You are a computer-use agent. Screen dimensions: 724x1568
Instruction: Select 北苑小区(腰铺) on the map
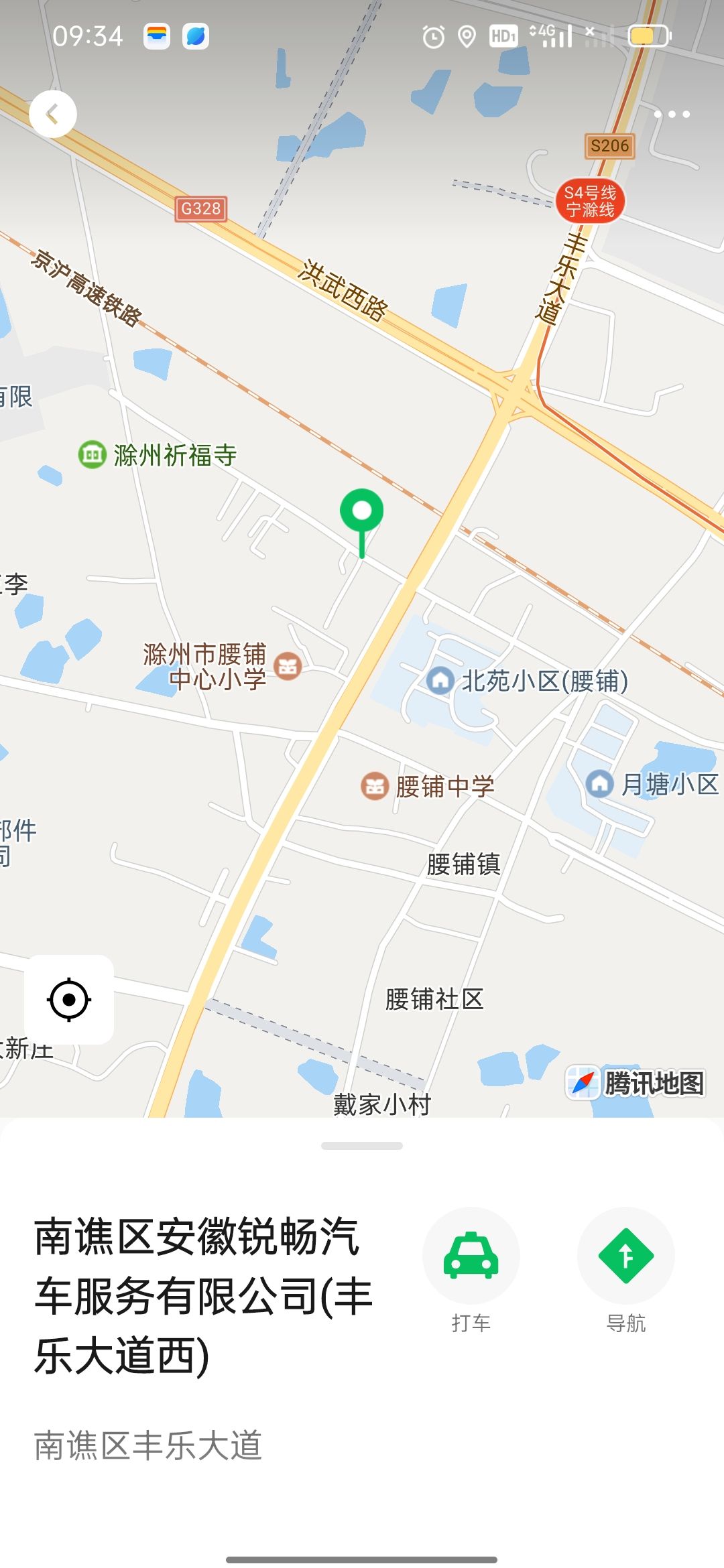(528, 681)
